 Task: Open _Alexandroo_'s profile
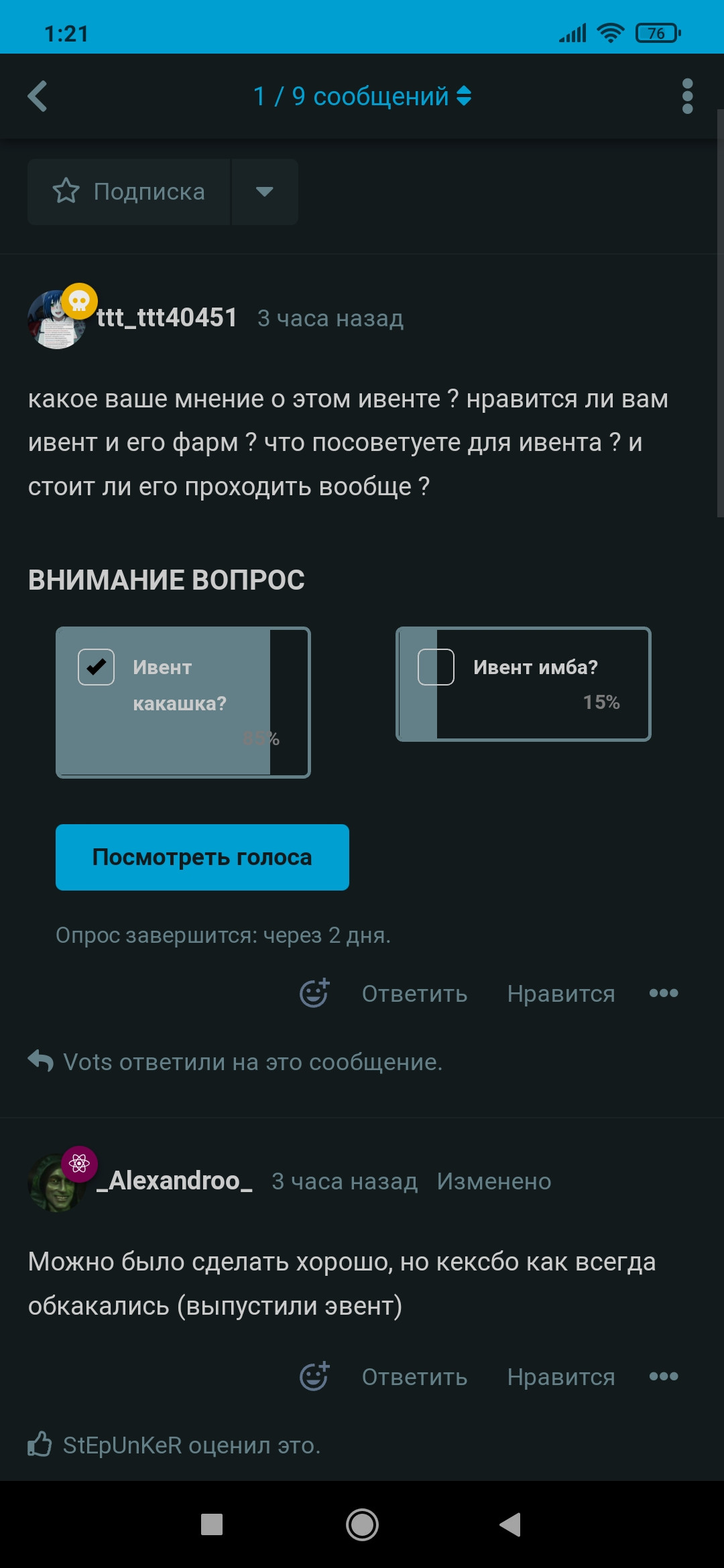tap(174, 1181)
